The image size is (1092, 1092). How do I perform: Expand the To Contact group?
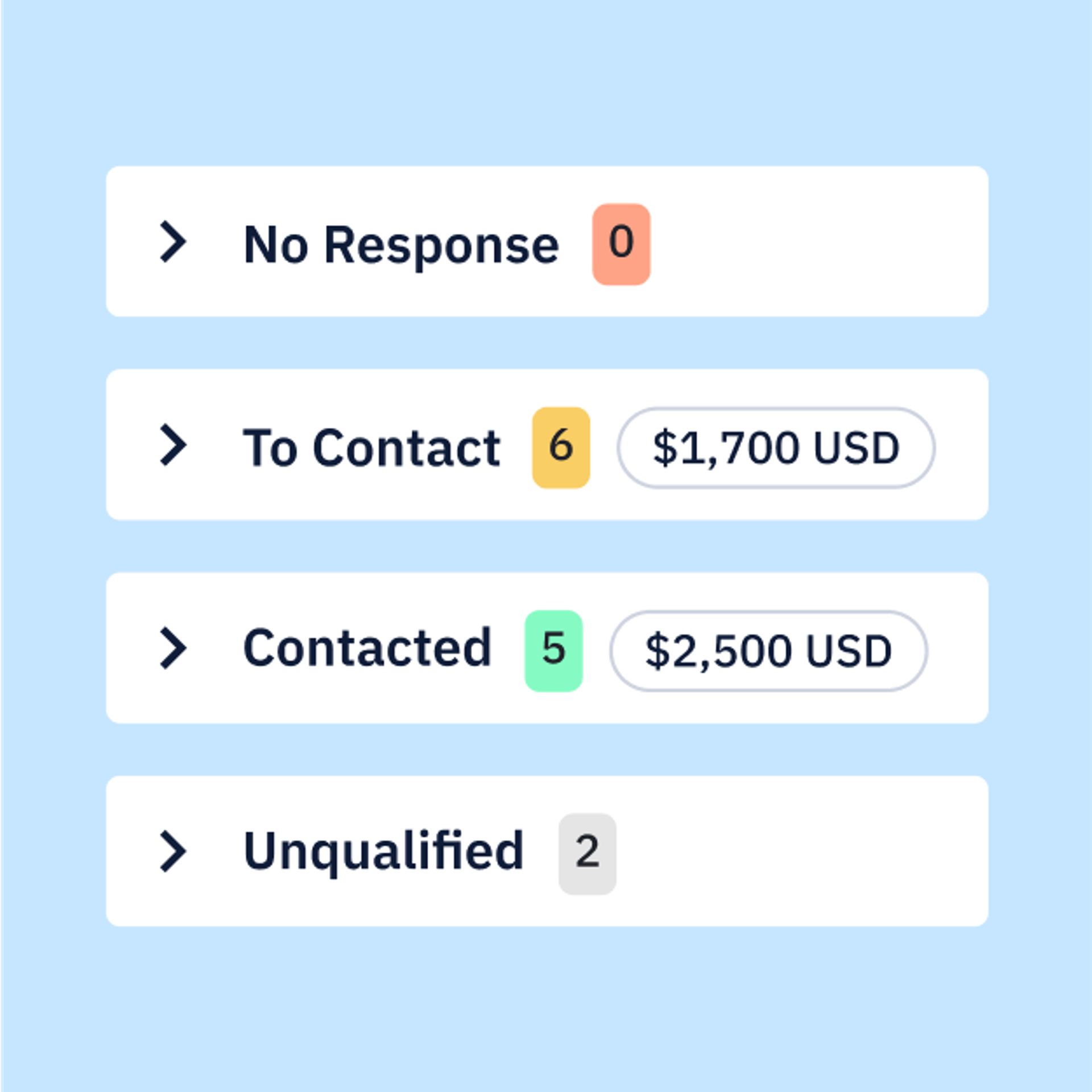(x=173, y=445)
